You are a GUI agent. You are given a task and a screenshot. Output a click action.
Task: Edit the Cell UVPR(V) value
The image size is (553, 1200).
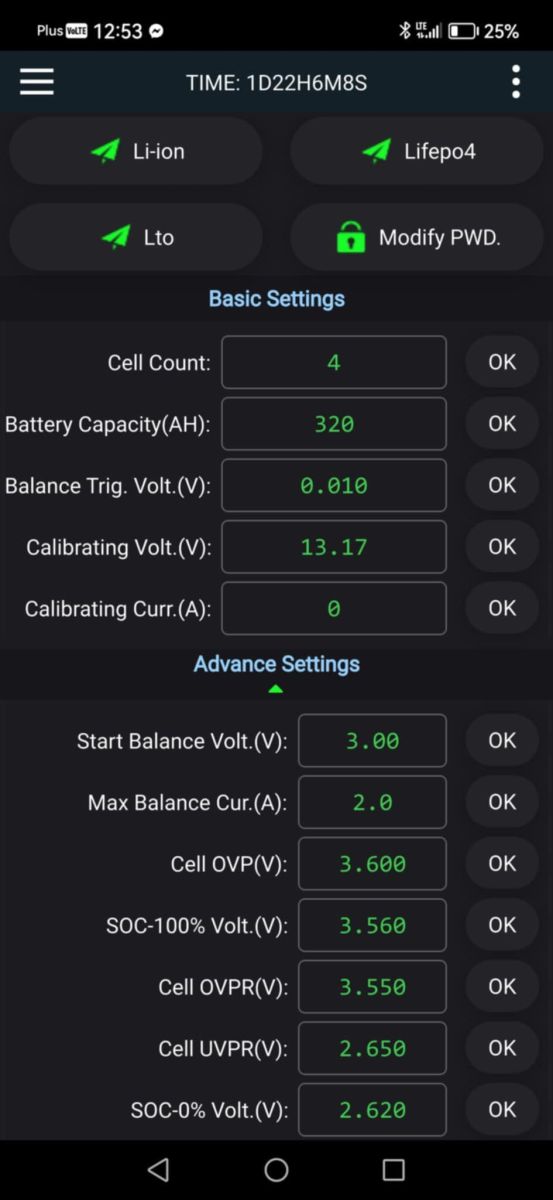point(372,1048)
